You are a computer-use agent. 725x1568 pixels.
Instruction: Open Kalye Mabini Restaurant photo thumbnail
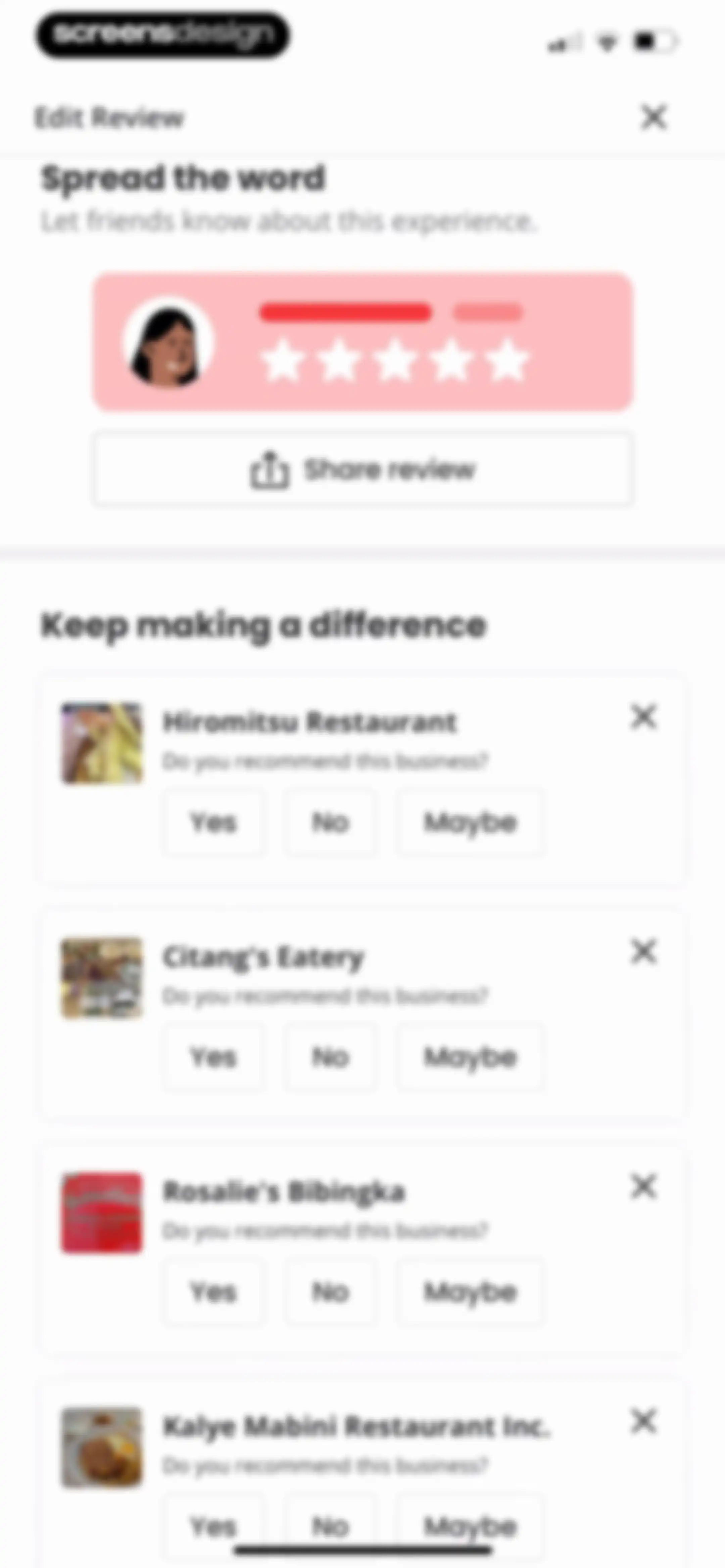coord(102,1447)
